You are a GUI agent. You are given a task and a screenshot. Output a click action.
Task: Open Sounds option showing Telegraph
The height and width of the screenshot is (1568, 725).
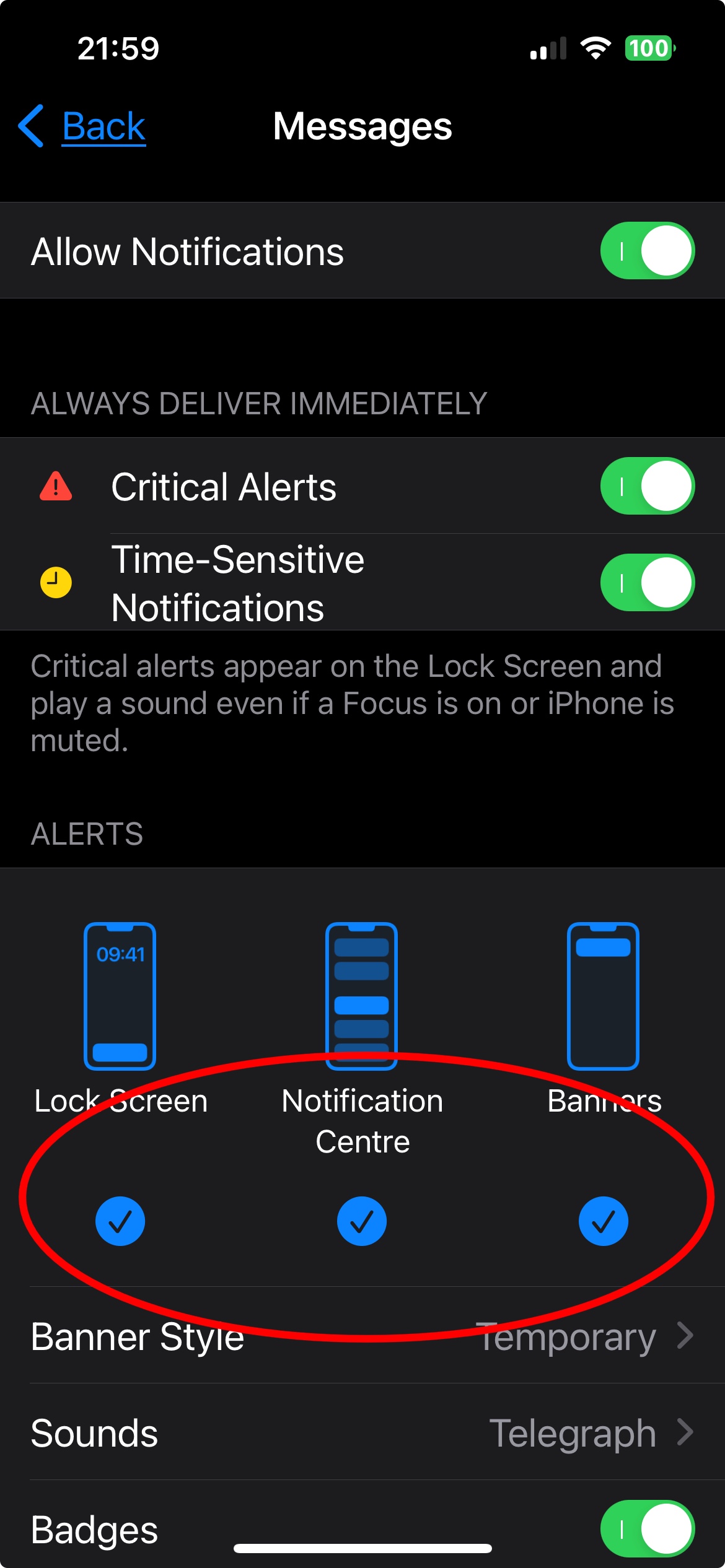pos(362,1432)
